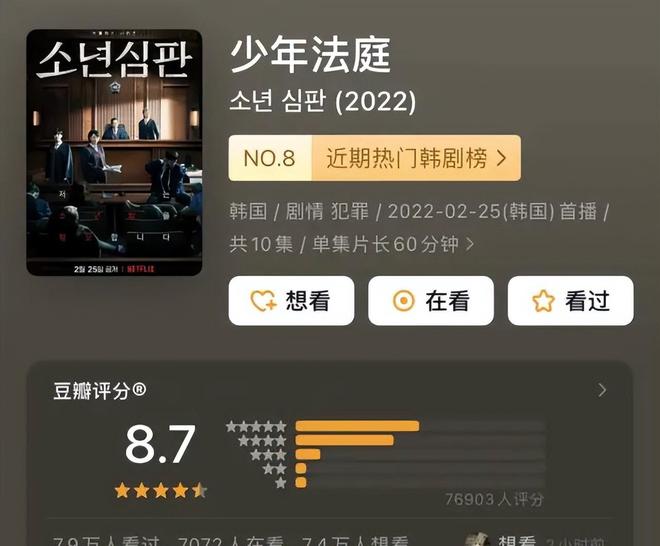Expand the drama details info line
660x546 pixels.
(470, 243)
